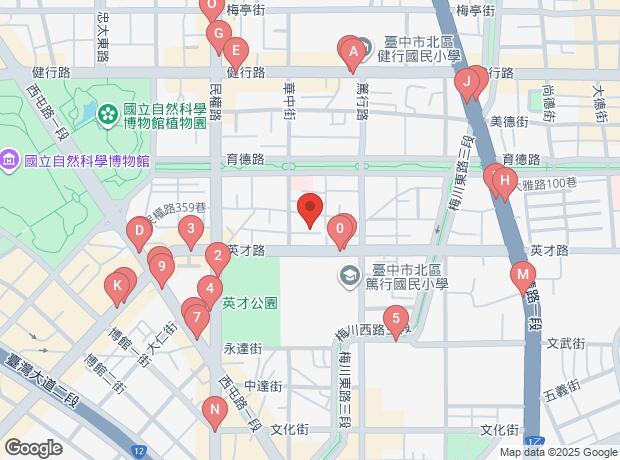Tap map marker M
Screen dimensions: 620x460
point(521,274)
